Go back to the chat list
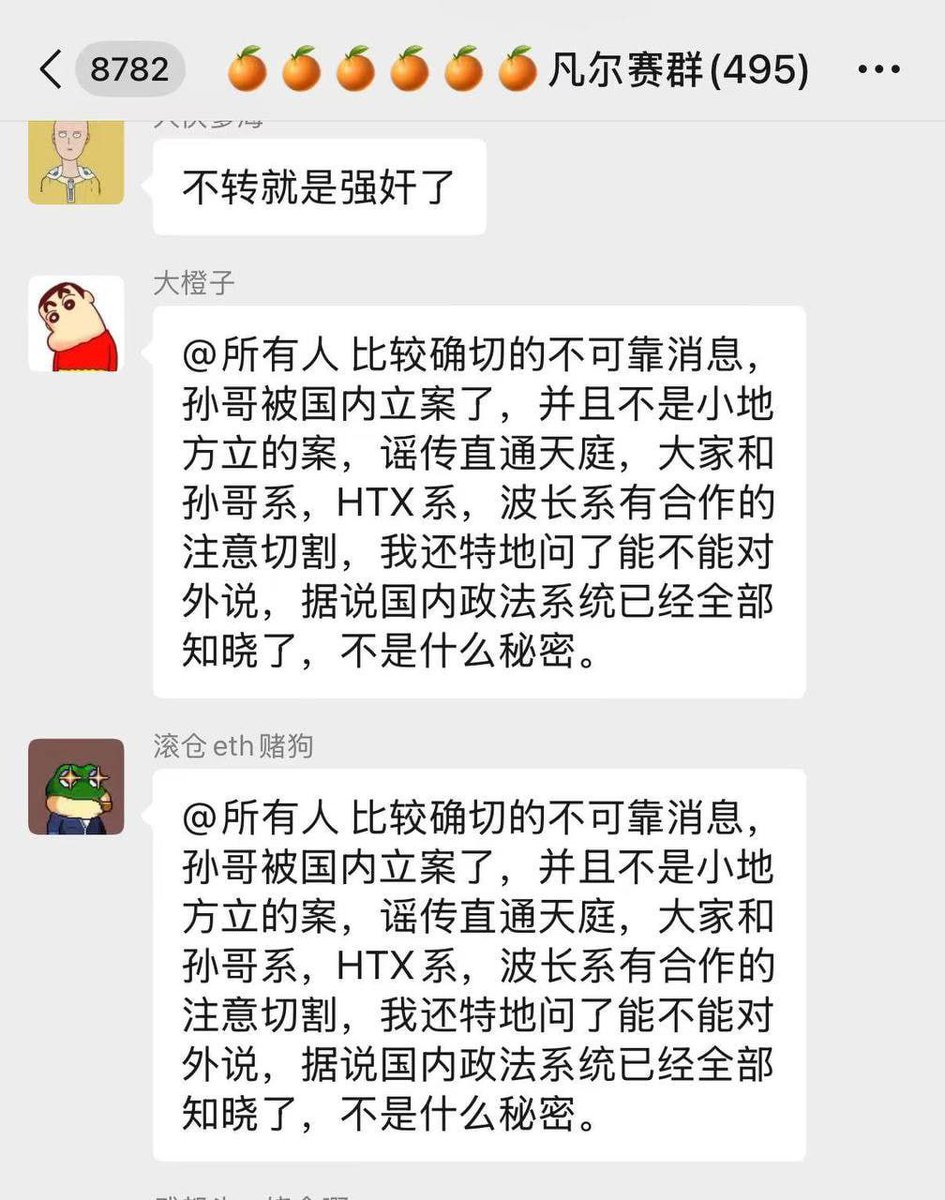945x1200 pixels. [x=50, y=70]
